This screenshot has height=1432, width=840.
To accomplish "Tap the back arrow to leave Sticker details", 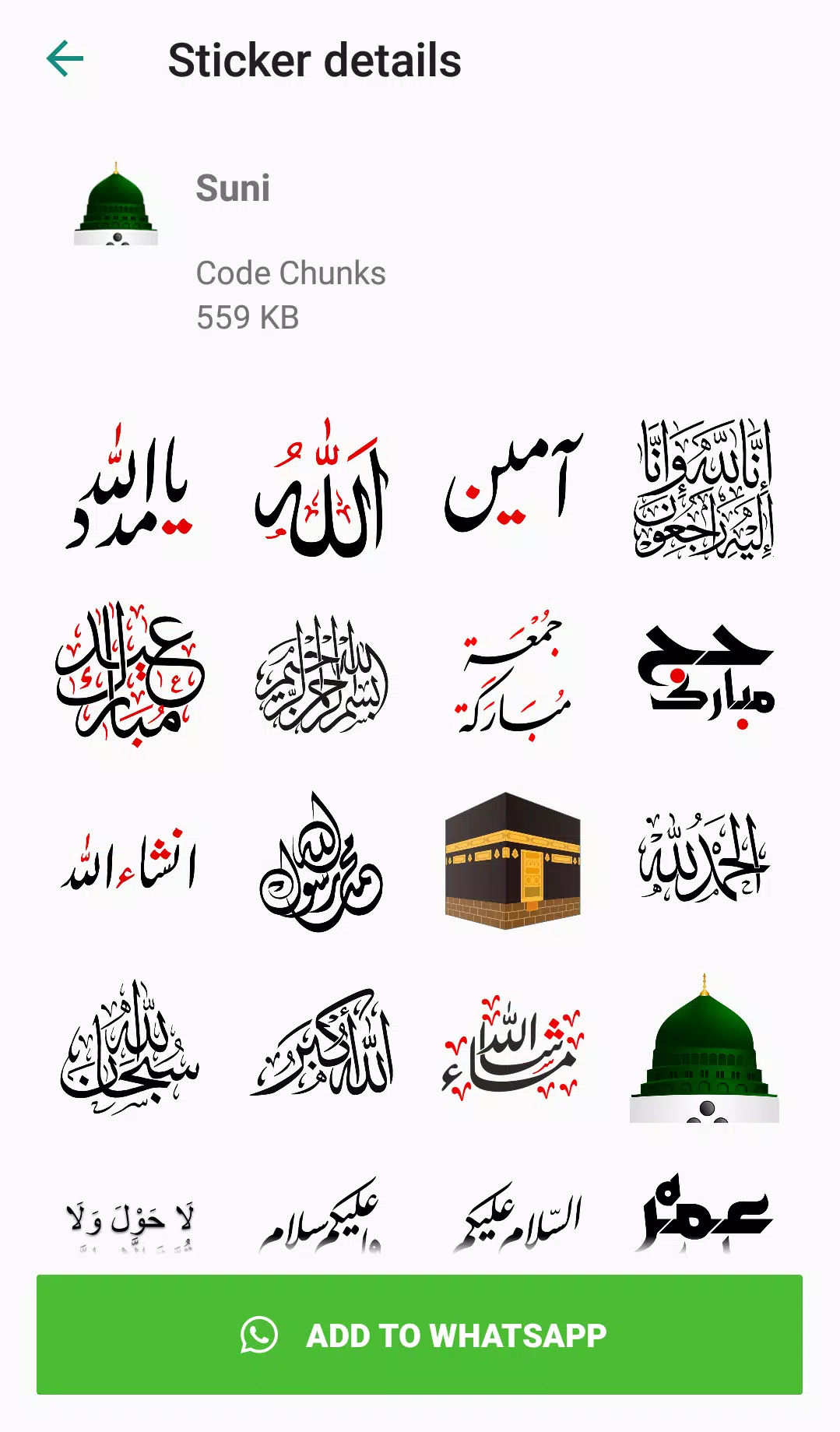I will pyautogui.click(x=65, y=58).
